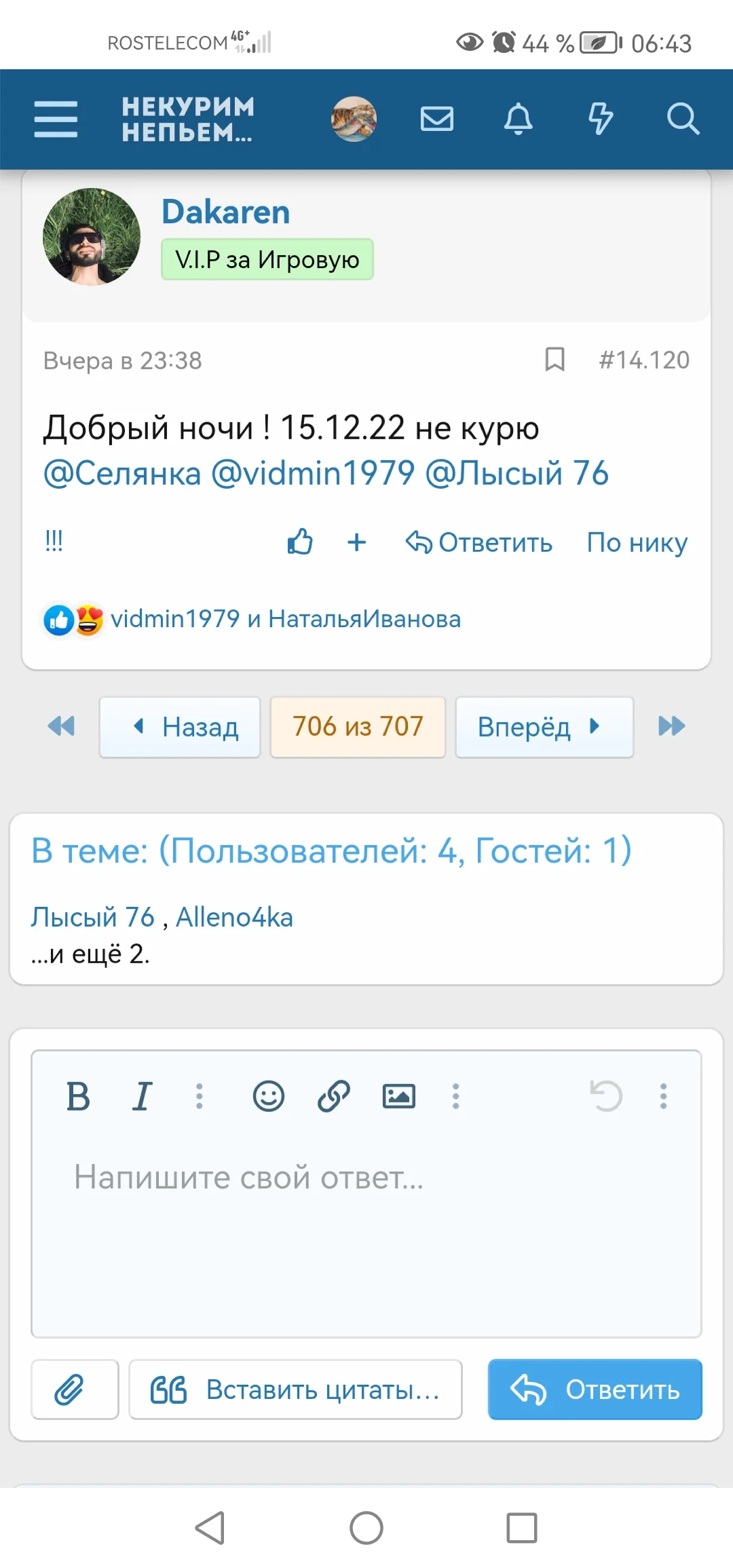Open the lightning quick-actions icon
Viewport: 733px width, 1568px height.
(600, 119)
